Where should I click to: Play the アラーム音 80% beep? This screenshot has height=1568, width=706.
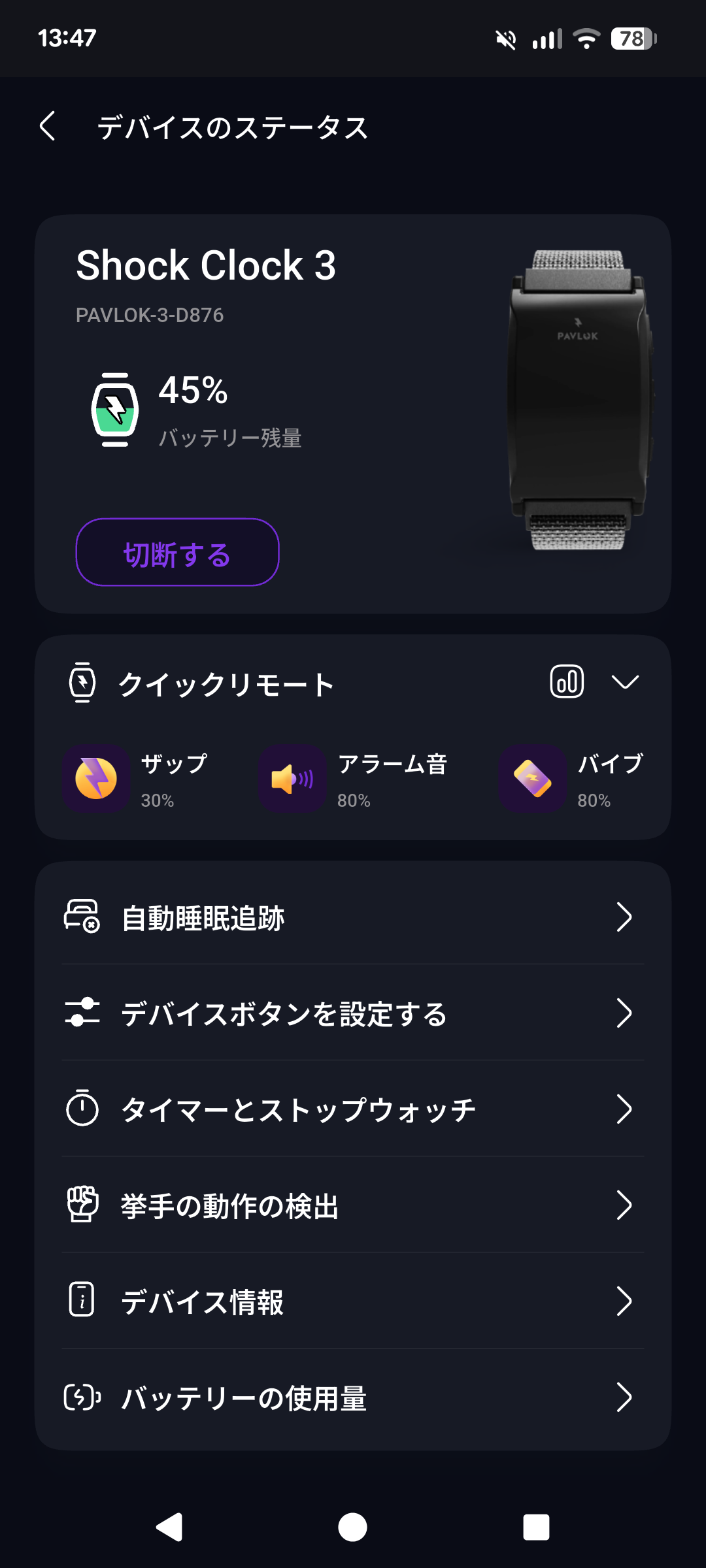coord(292,779)
